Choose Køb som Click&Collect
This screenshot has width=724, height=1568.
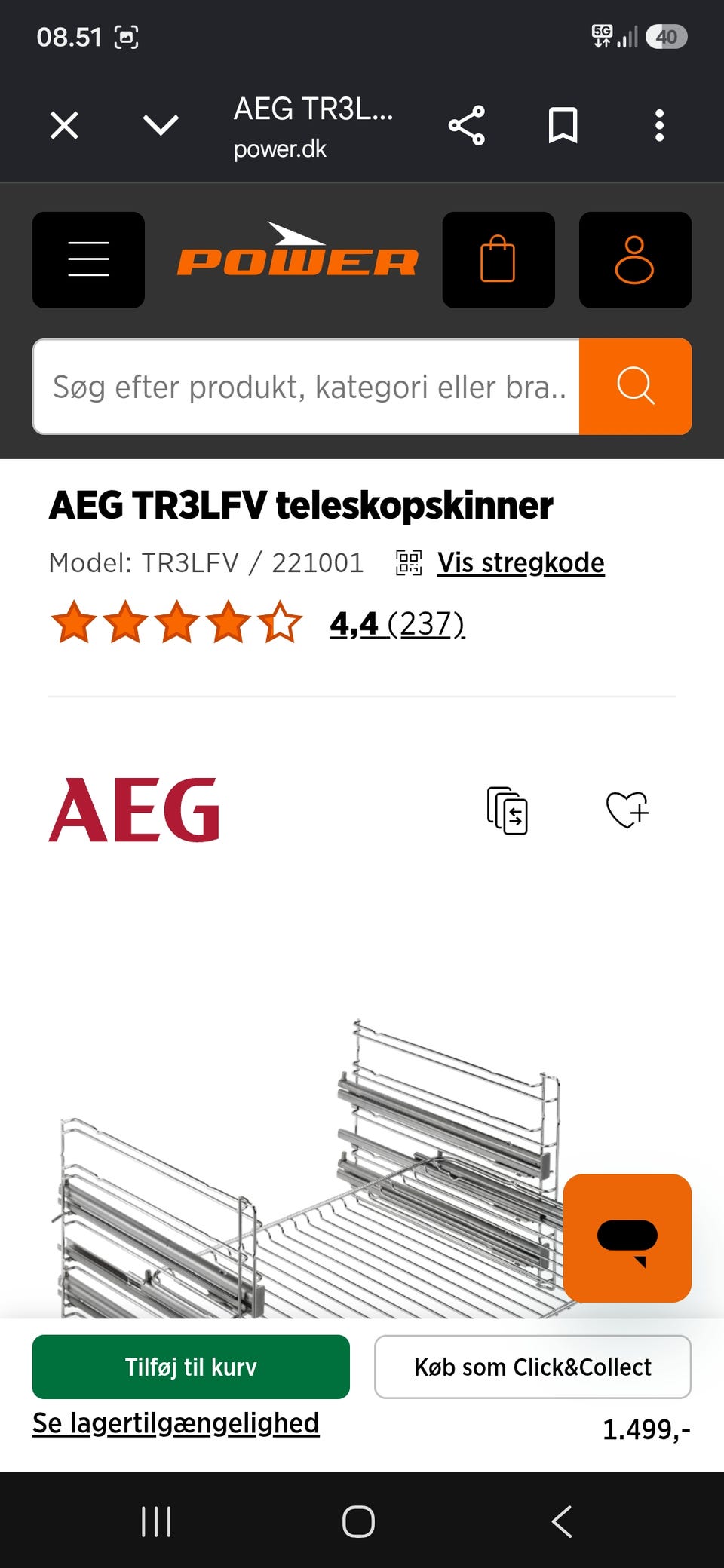pos(532,1367)
